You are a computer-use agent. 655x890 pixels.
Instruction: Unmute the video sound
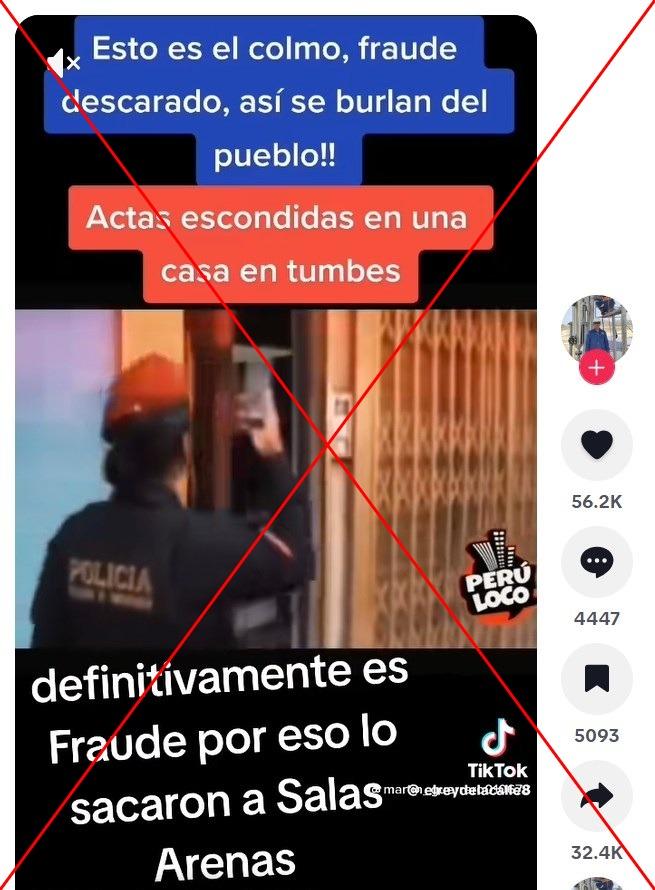tap(62, 63)
